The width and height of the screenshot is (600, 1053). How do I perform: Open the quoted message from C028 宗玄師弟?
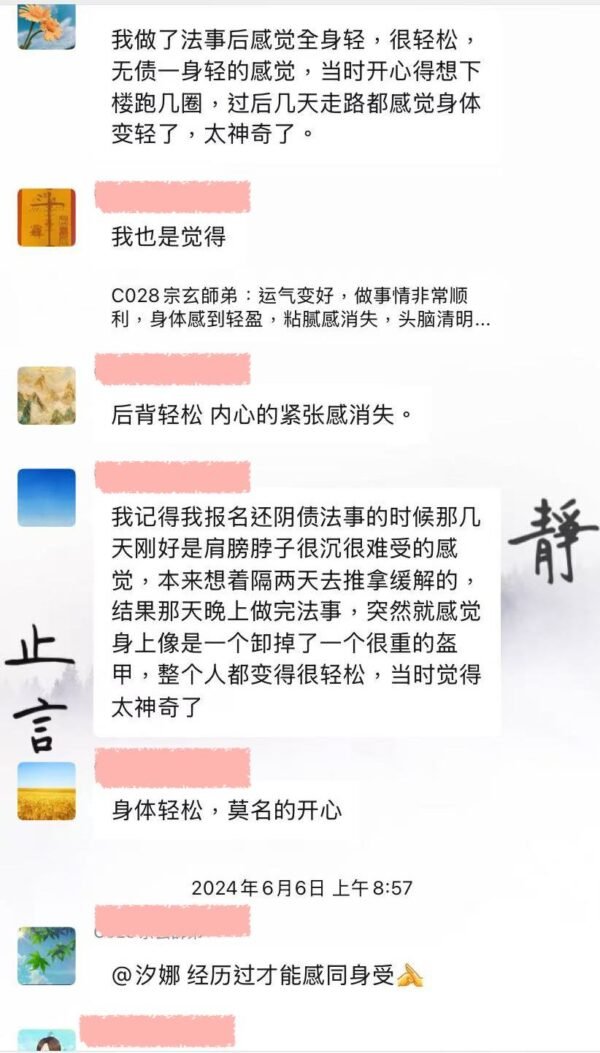(x=300, y=309)
